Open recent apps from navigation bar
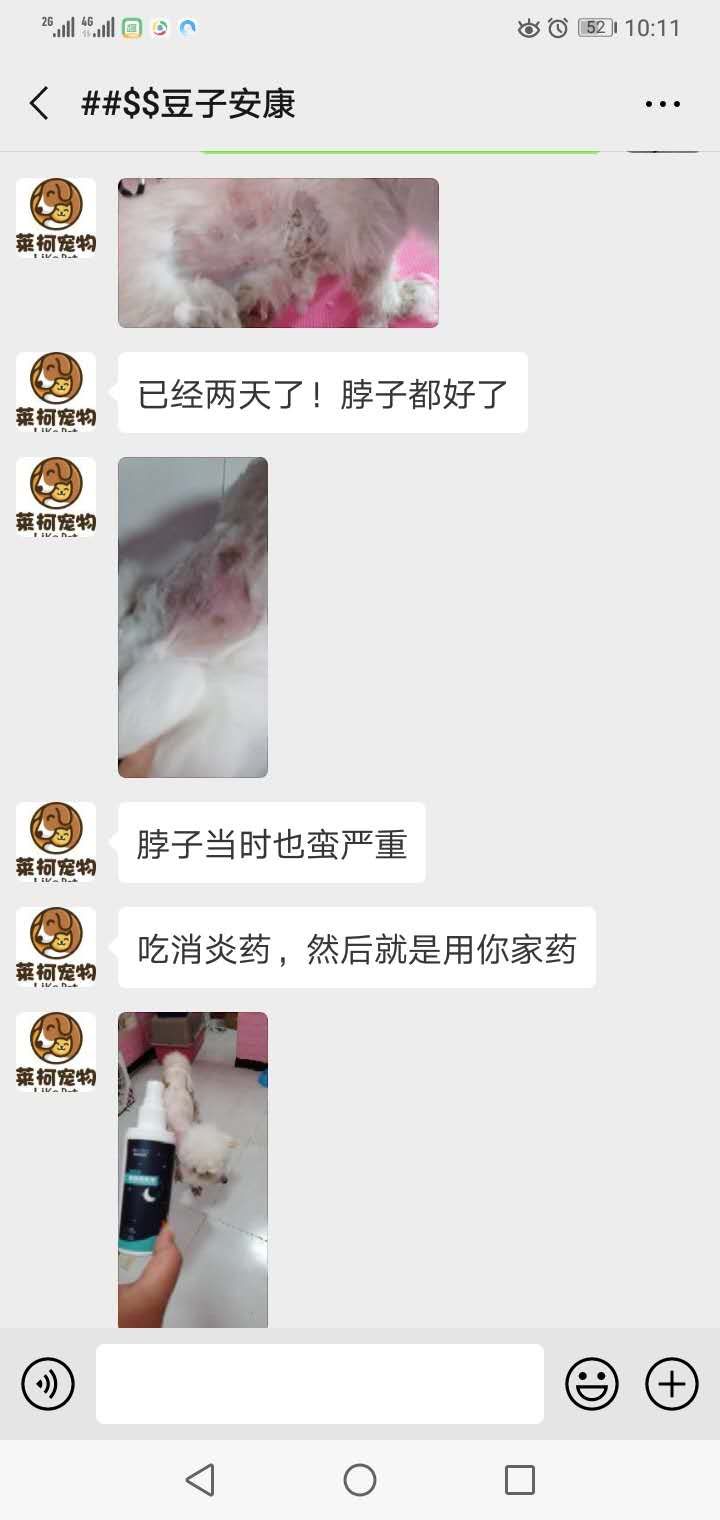Viewport: 720px width, 1520px height. tap(520, 1480)
